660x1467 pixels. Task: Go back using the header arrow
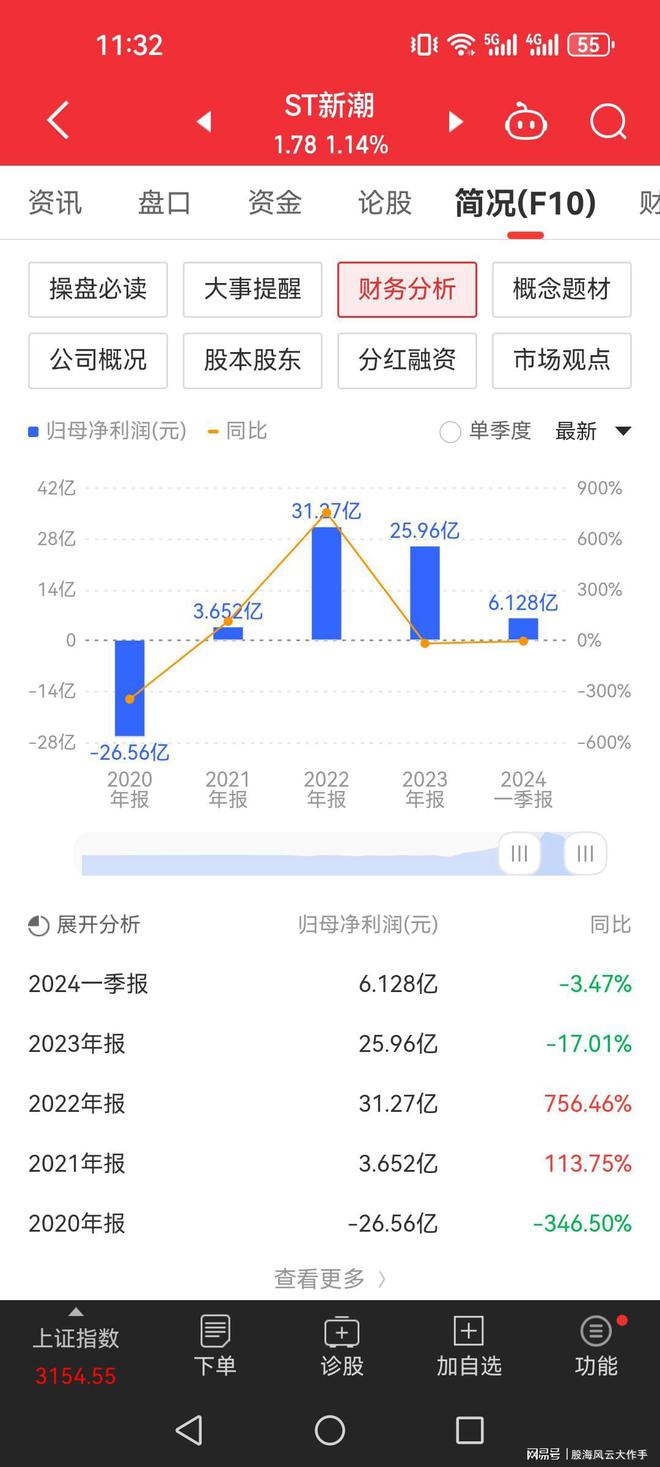pyautogui.click(x=58, y=122)
